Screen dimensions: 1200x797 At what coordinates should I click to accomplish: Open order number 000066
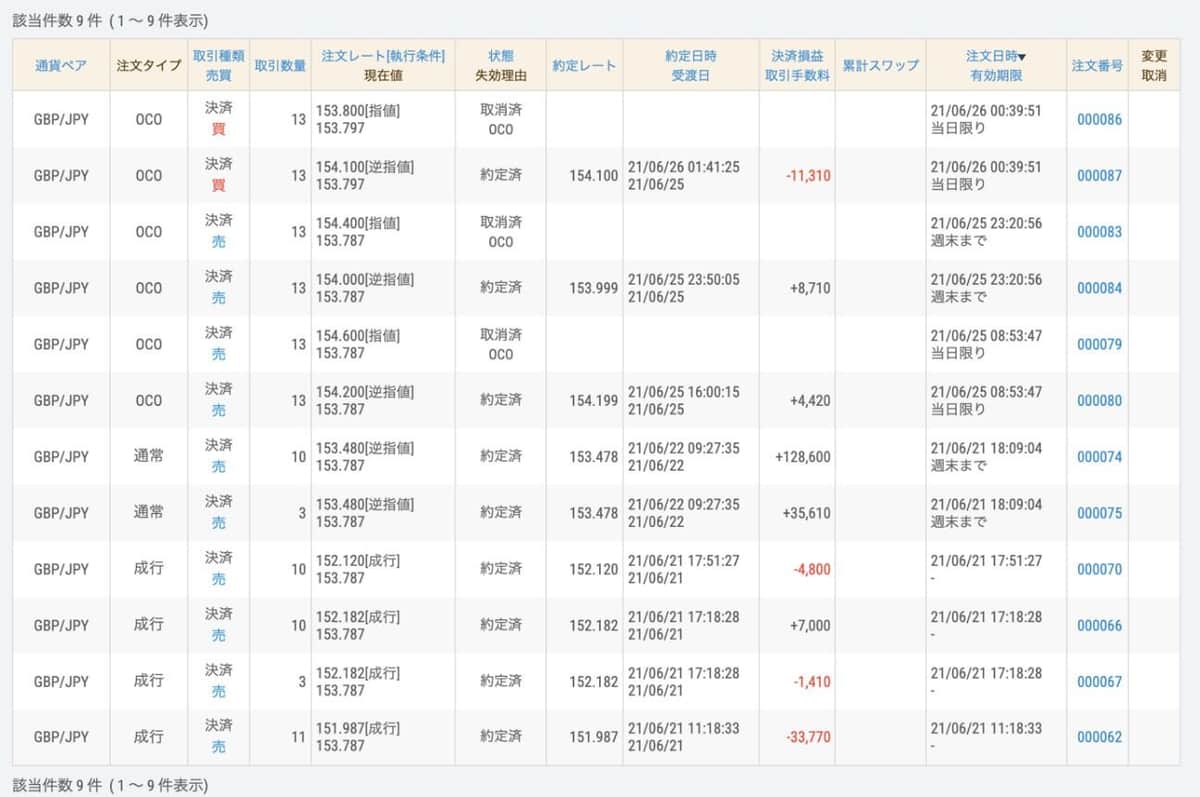pos(1099,625)
